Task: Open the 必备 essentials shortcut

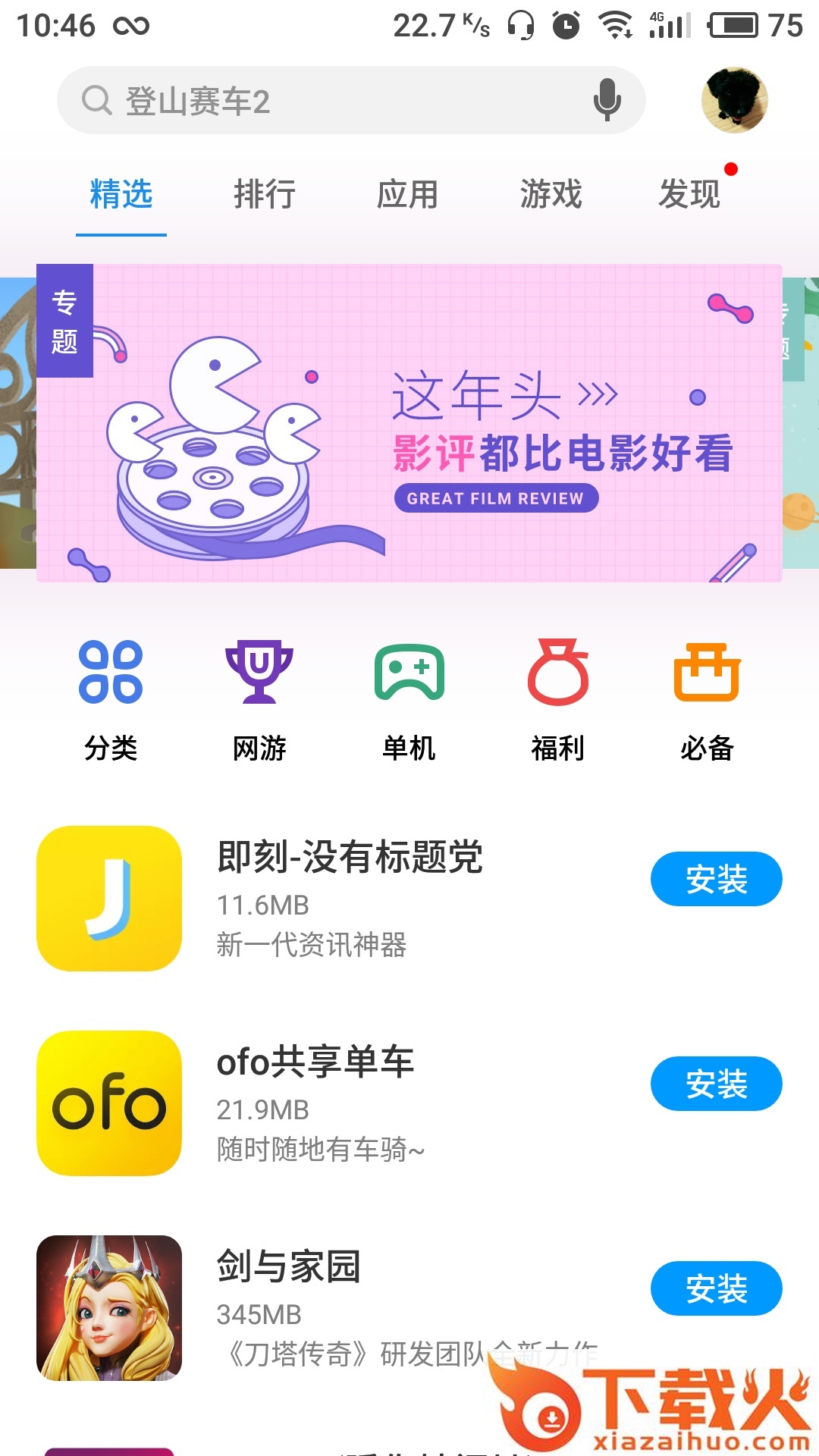Action: (x=707, y=699)
